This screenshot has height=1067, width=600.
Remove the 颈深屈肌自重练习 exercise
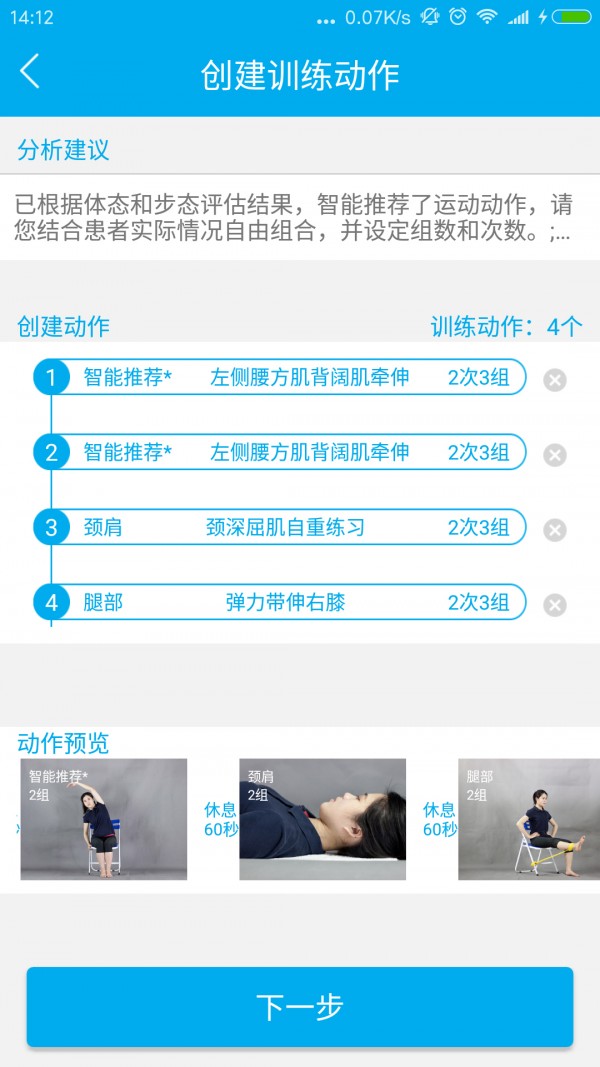tap(555, 530)
